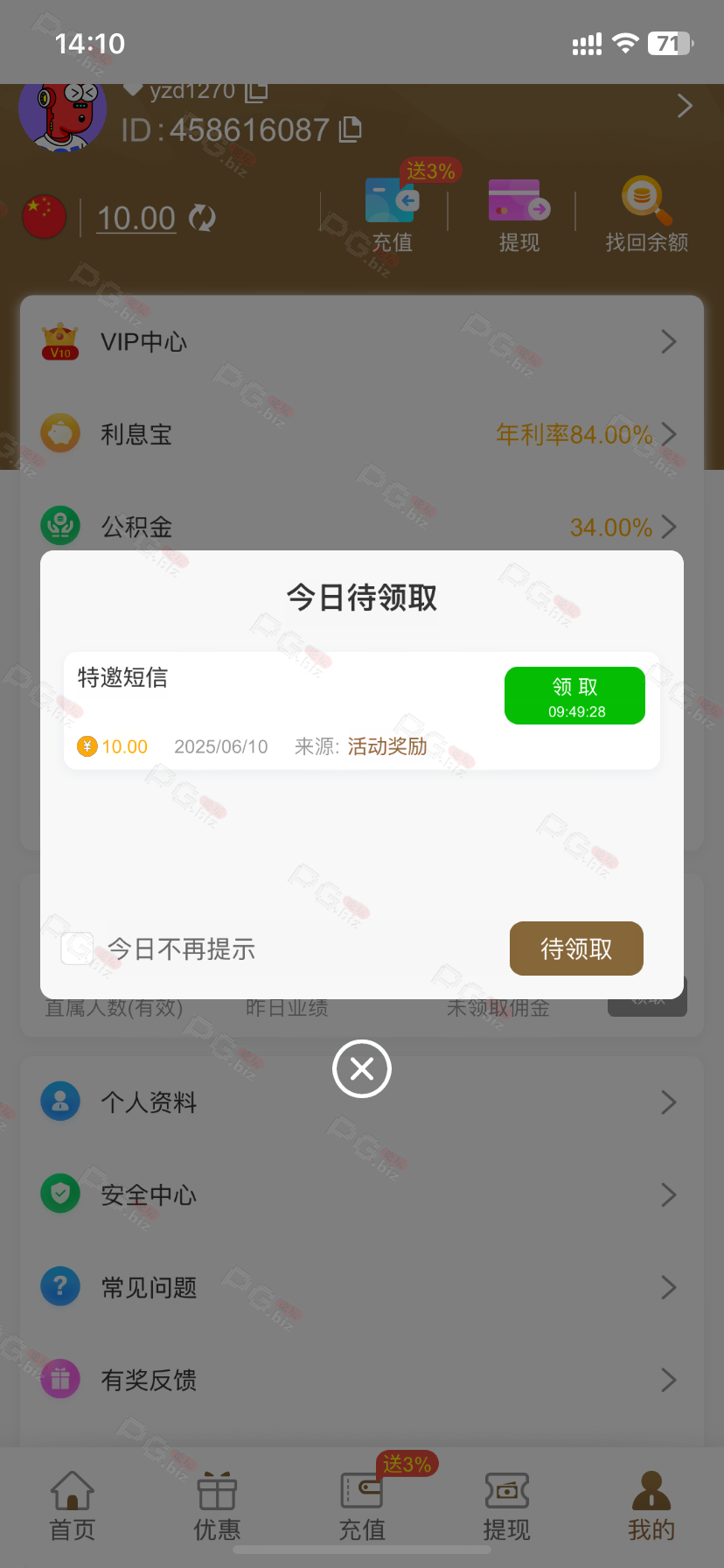Open 公积金 row
The height and width of the screenshot is (1568, 724).
coord(362,527)
